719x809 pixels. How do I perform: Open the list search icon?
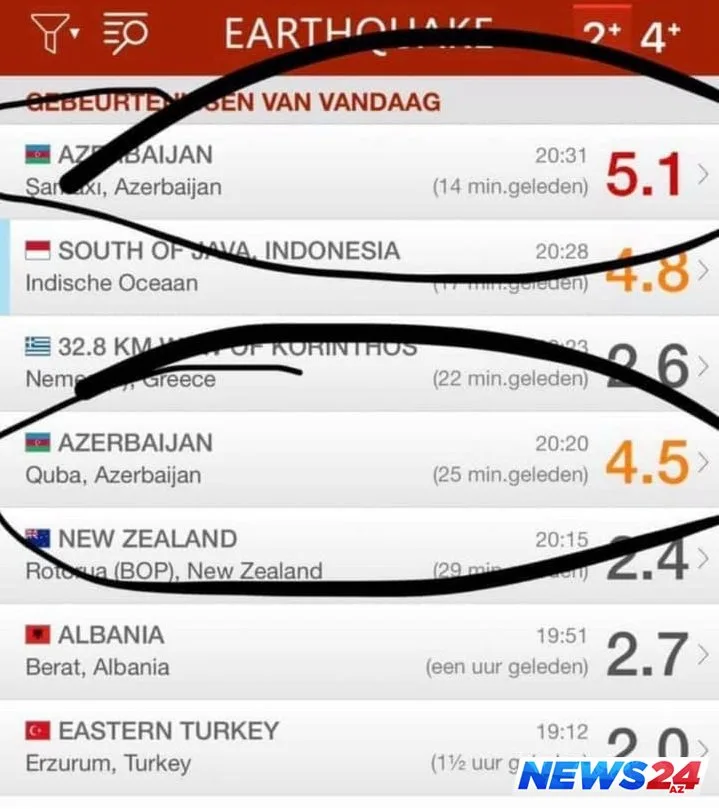pos(126,35)
